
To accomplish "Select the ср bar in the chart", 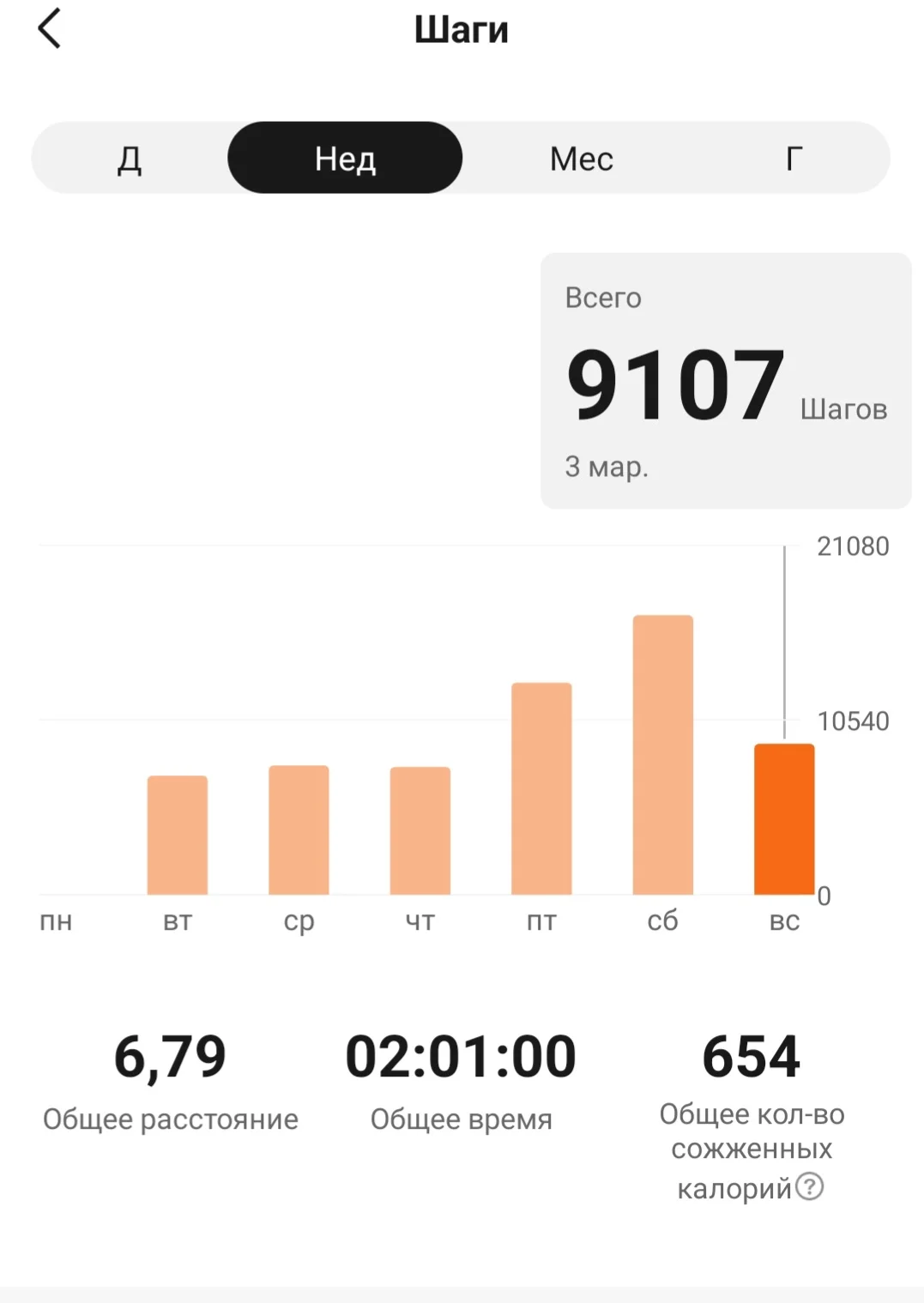I will point(299,829).
